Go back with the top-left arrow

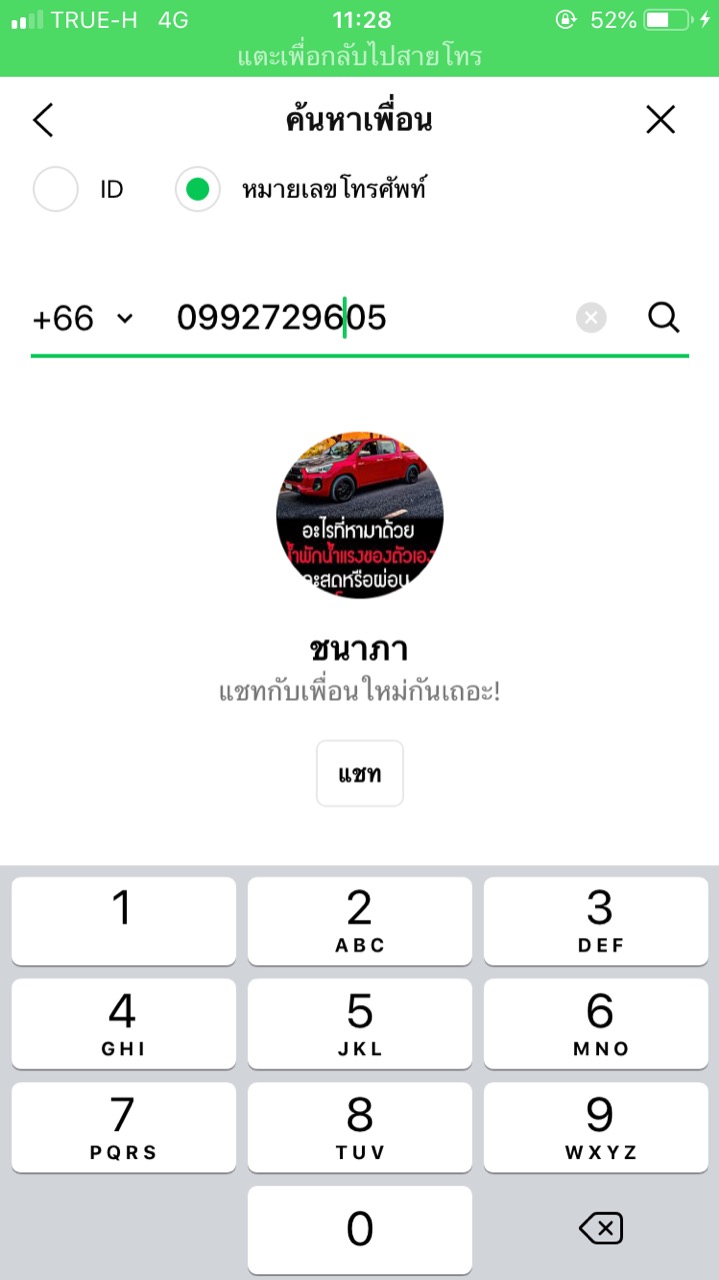43,121
